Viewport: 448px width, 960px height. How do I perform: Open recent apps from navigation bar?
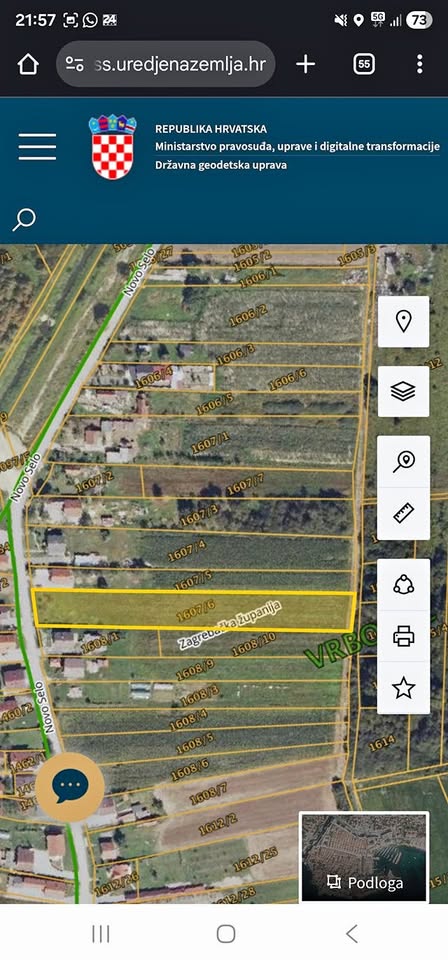[x=100, y=934]
